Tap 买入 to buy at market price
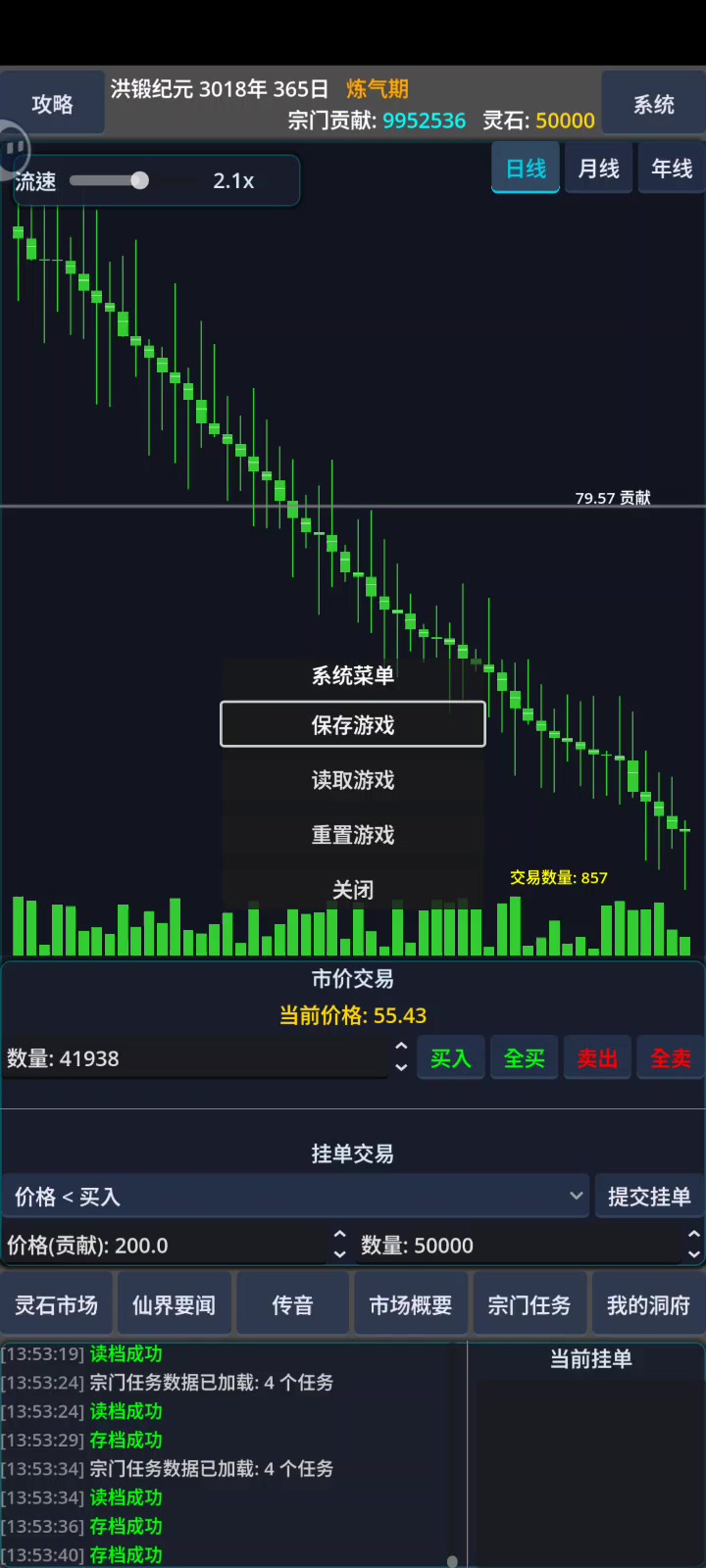Viewport: 706px width, 1568px height. pos(451,1058)
